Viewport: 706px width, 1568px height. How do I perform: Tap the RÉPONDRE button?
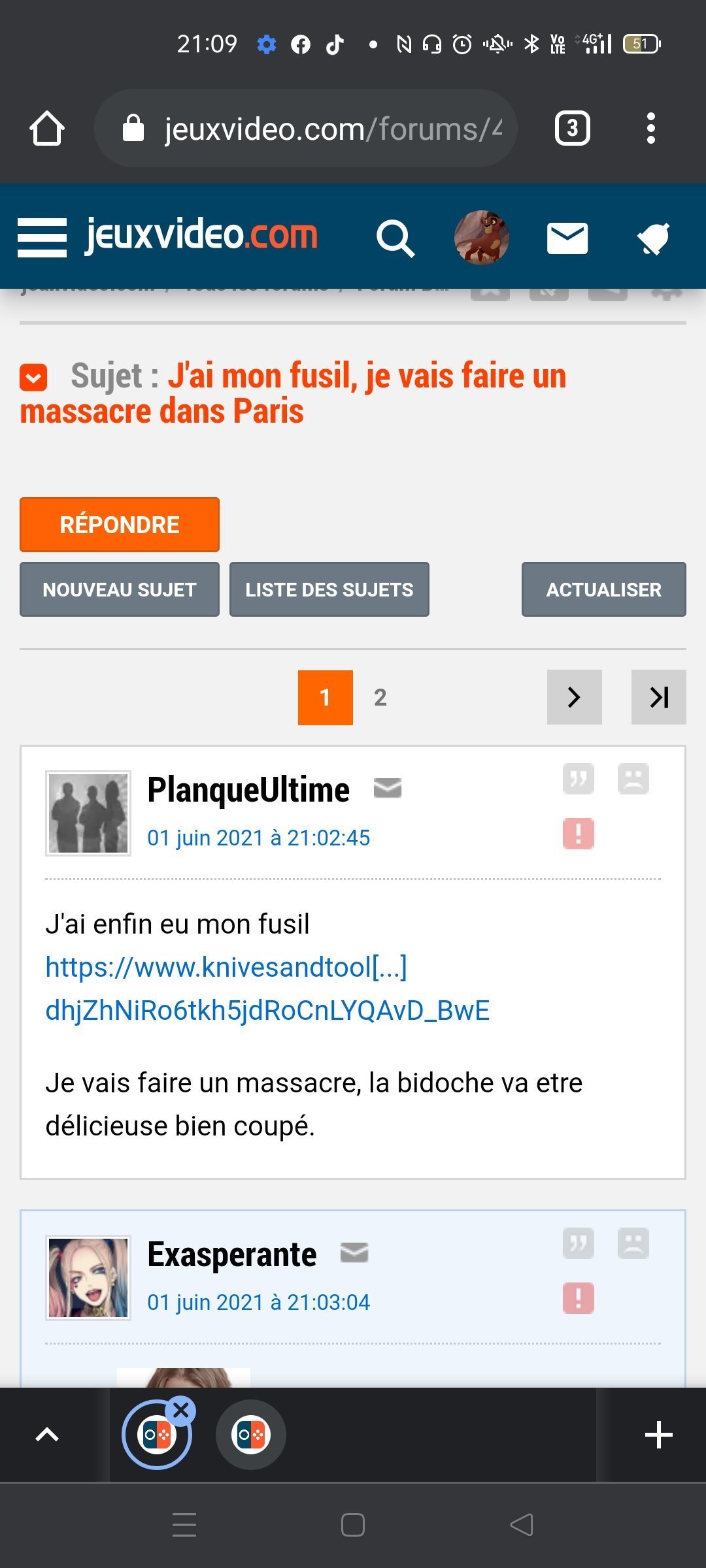click(120, 525)
